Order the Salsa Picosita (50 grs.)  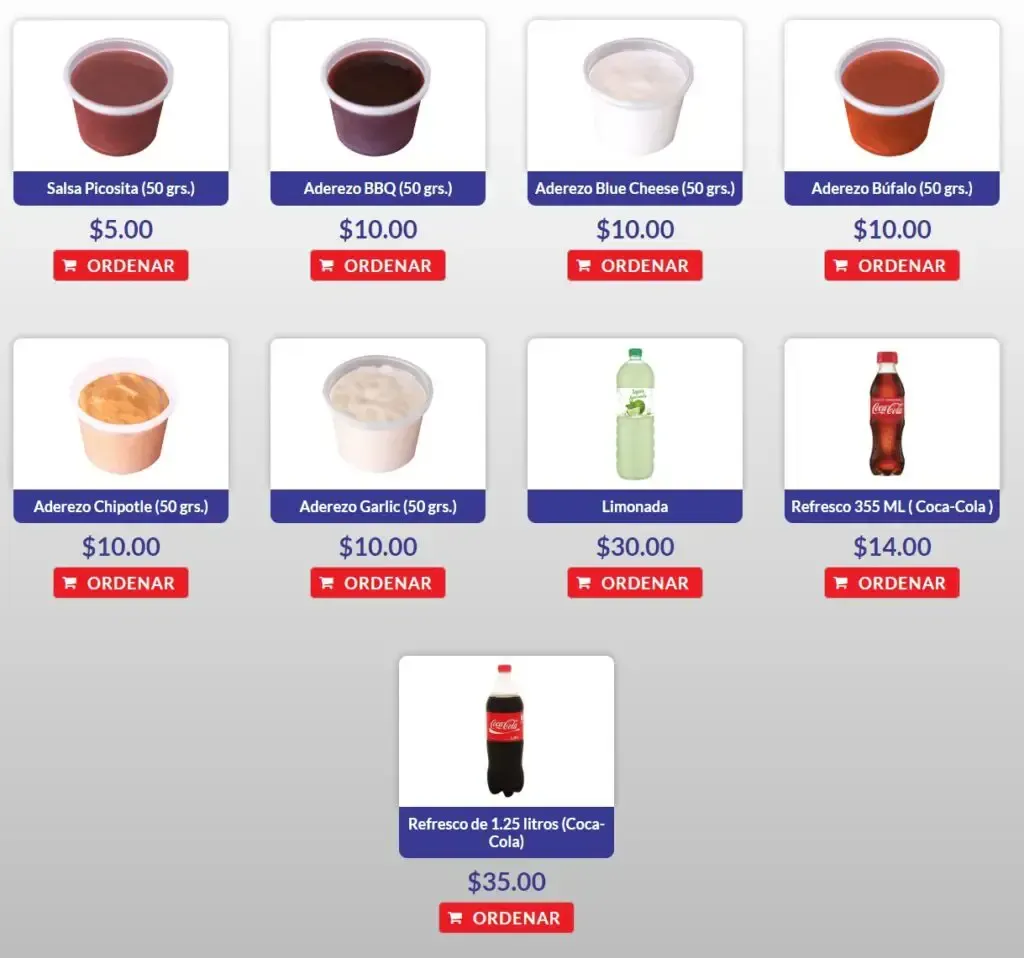(121, 266)
